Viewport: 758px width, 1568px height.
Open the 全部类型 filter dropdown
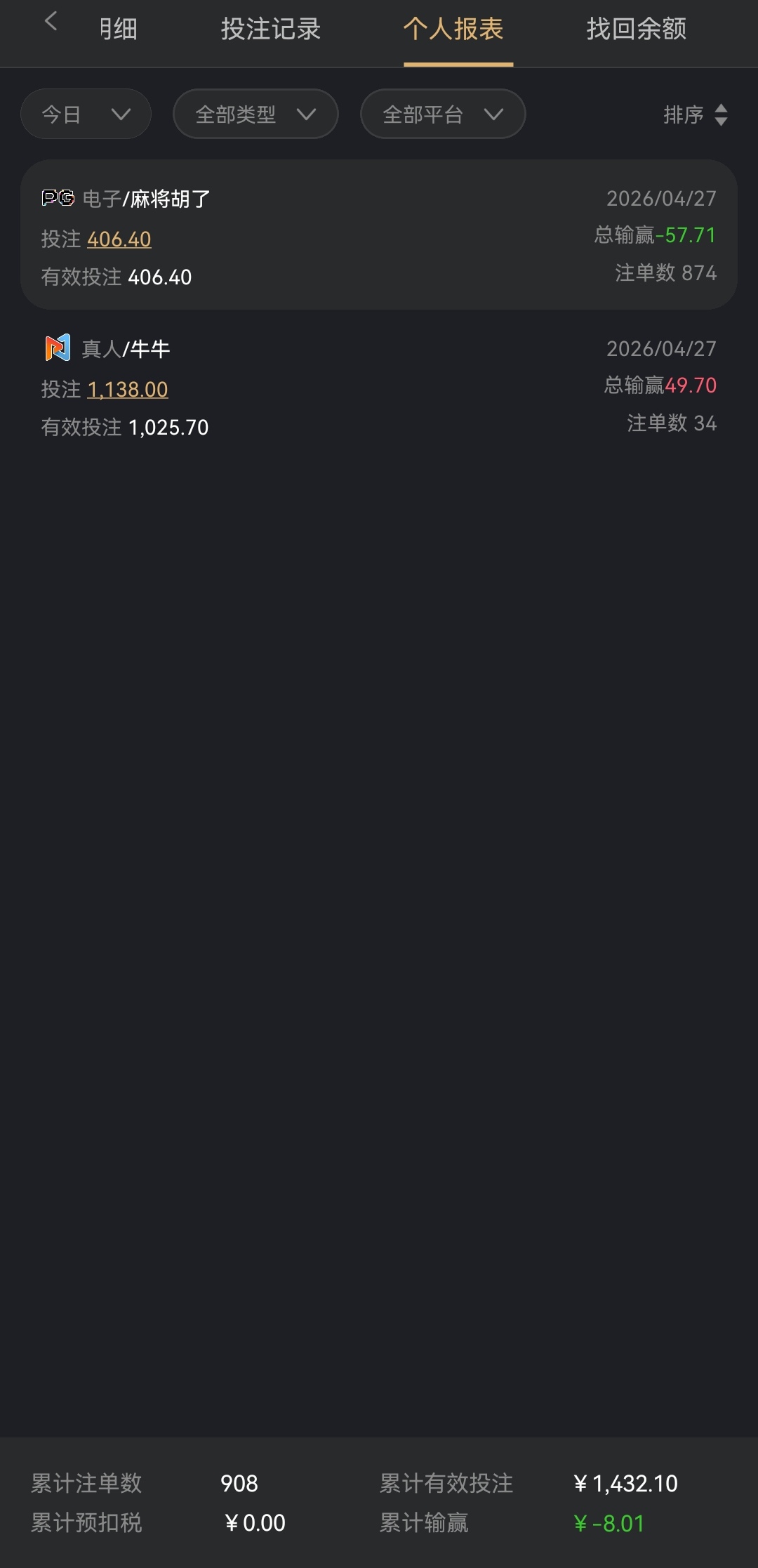(x=255, y=114)
